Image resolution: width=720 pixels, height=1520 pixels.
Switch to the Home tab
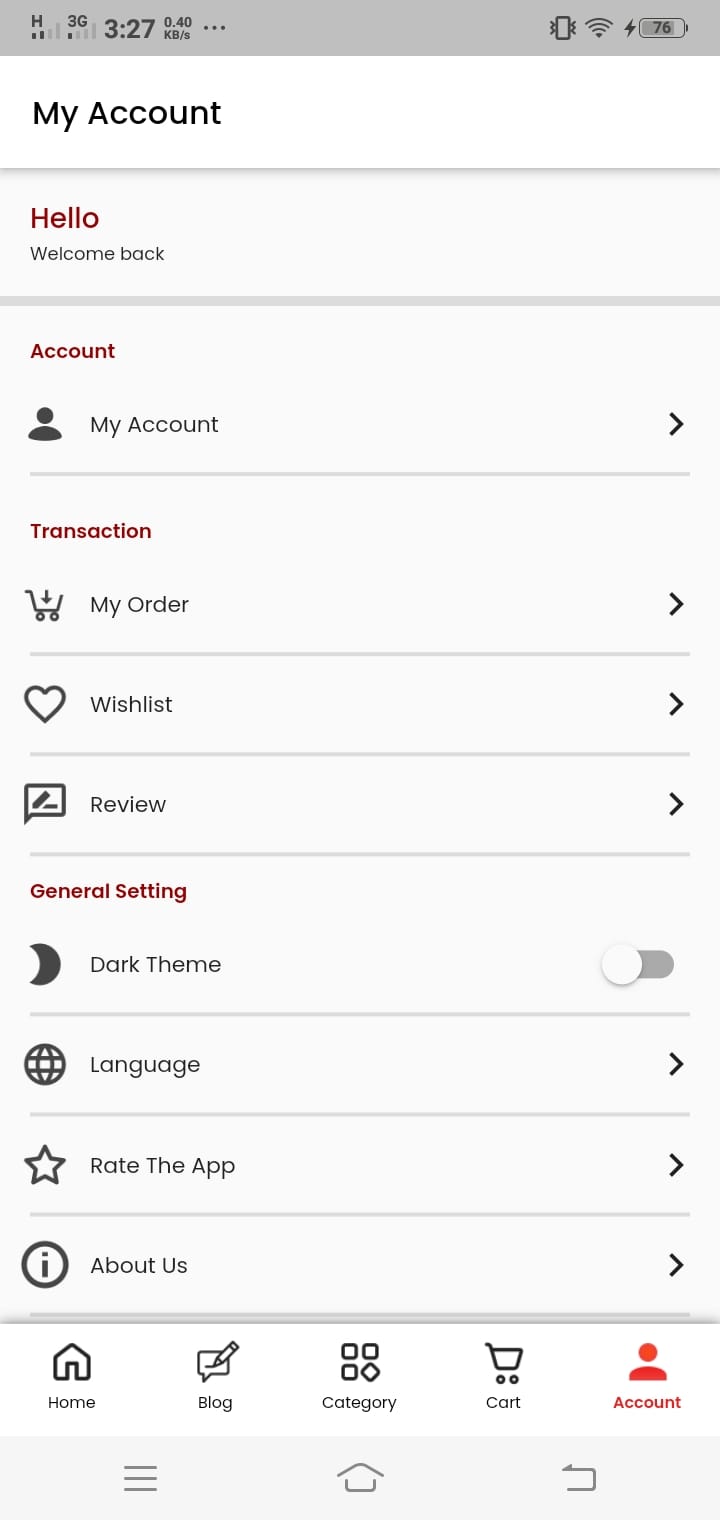(x=71, y=1375)
